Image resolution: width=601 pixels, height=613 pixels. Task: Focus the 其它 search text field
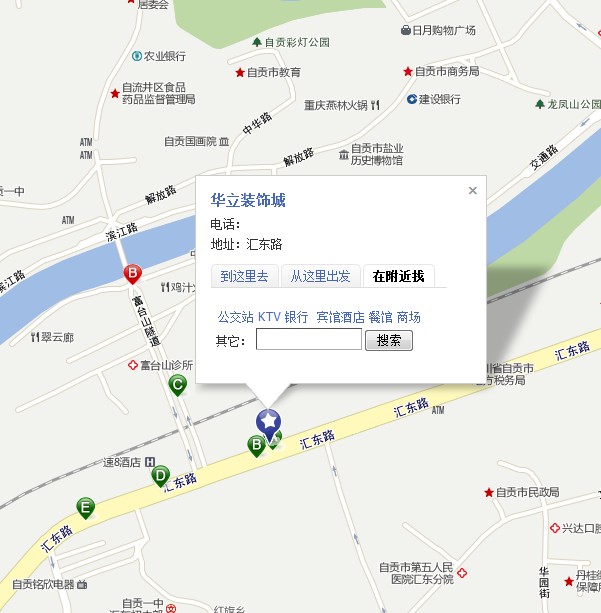click(x=308, y=340)
